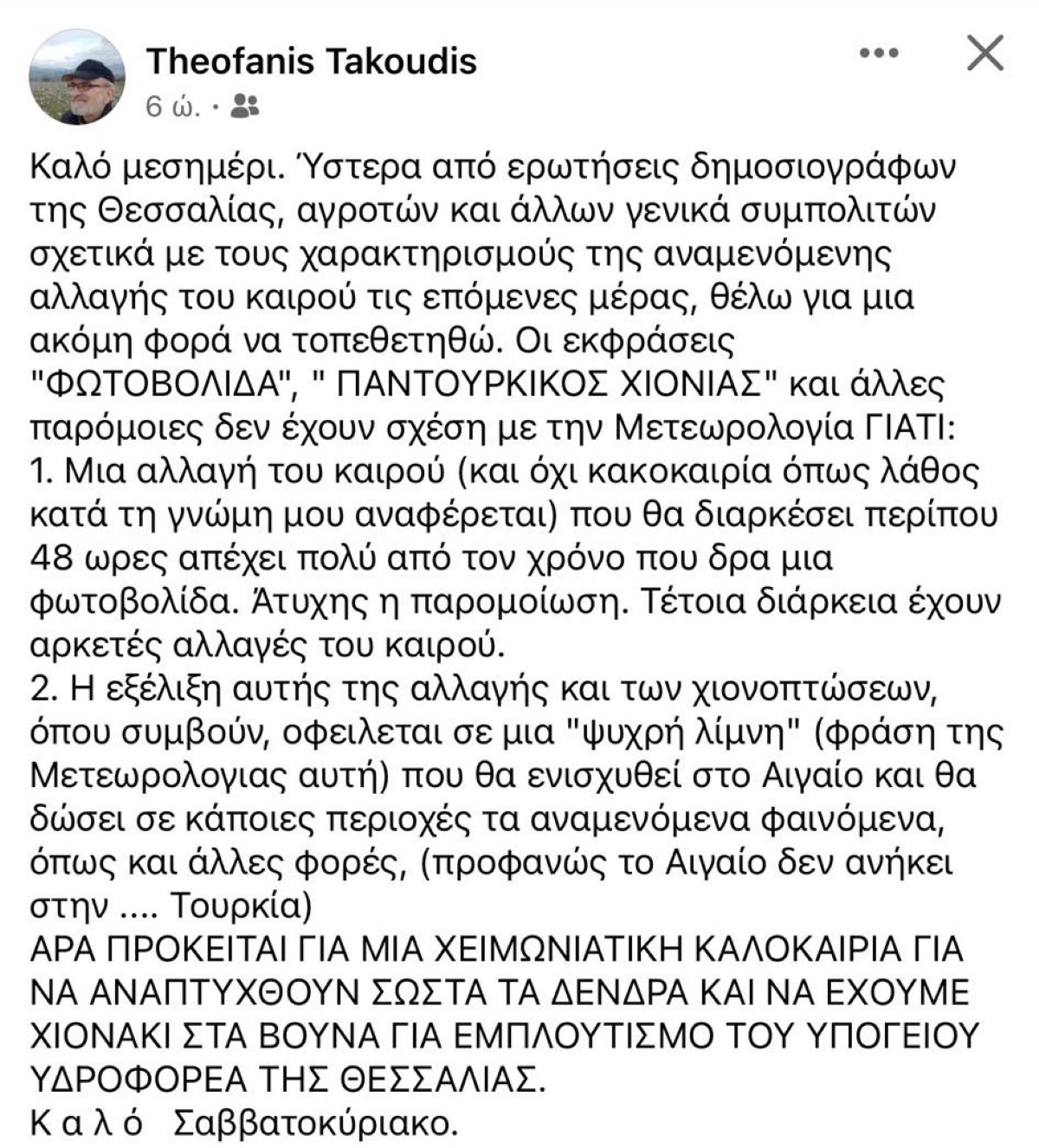Check the post's friends audience icon
The width and height of the screenshot is (1039, 1148).
tap(247, 106)
